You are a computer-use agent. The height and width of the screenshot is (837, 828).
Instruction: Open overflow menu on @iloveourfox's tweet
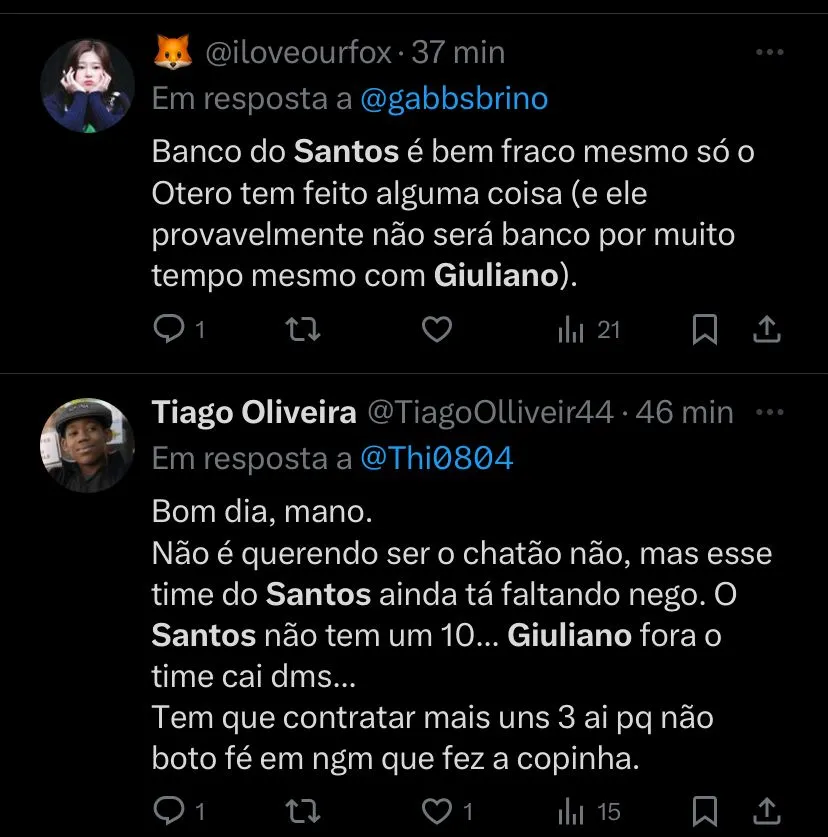769,52
